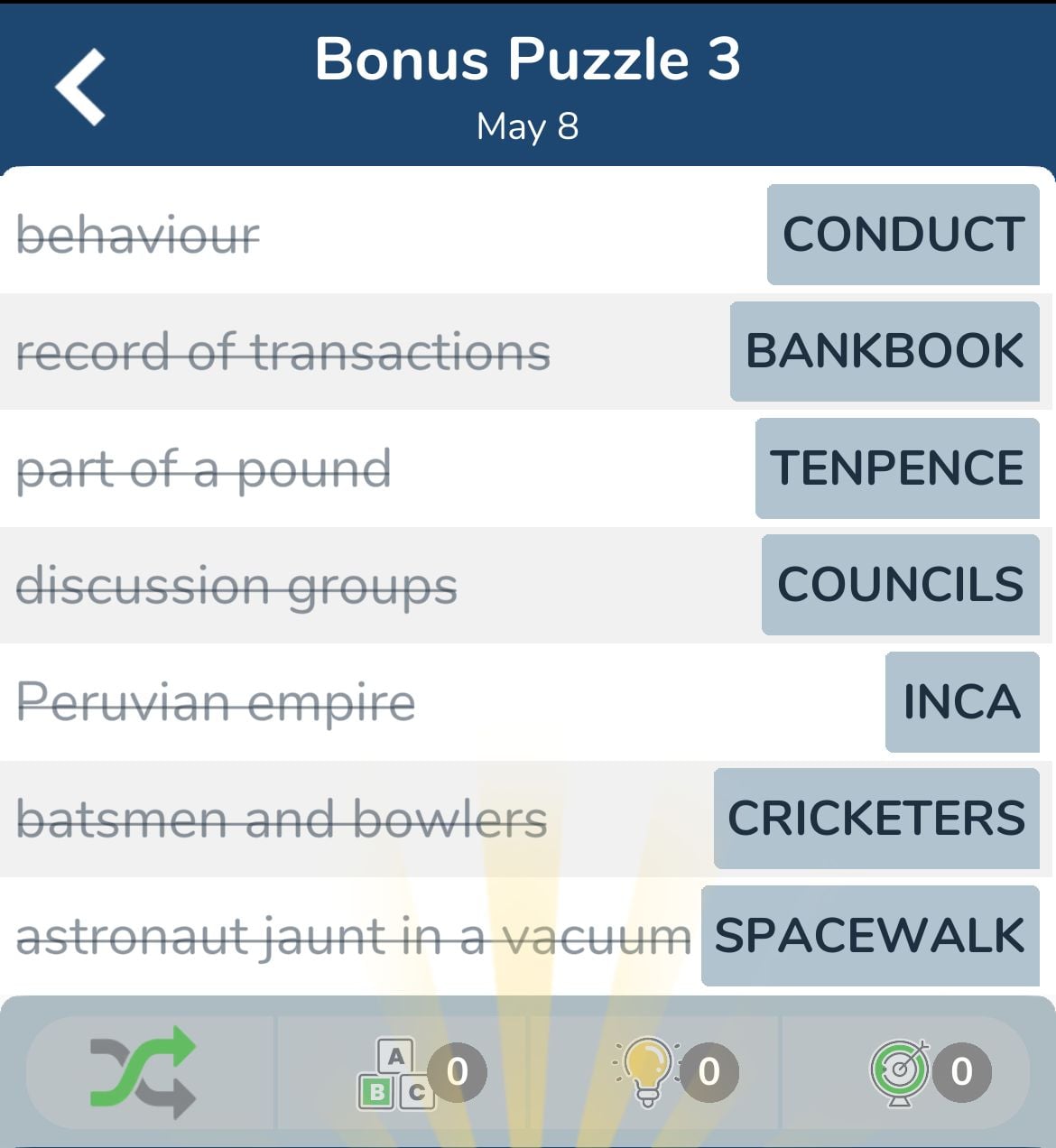The image size is (1056, 1148).
Task: Select the SPACEWALK answer tile
Action: coord(870,936)
